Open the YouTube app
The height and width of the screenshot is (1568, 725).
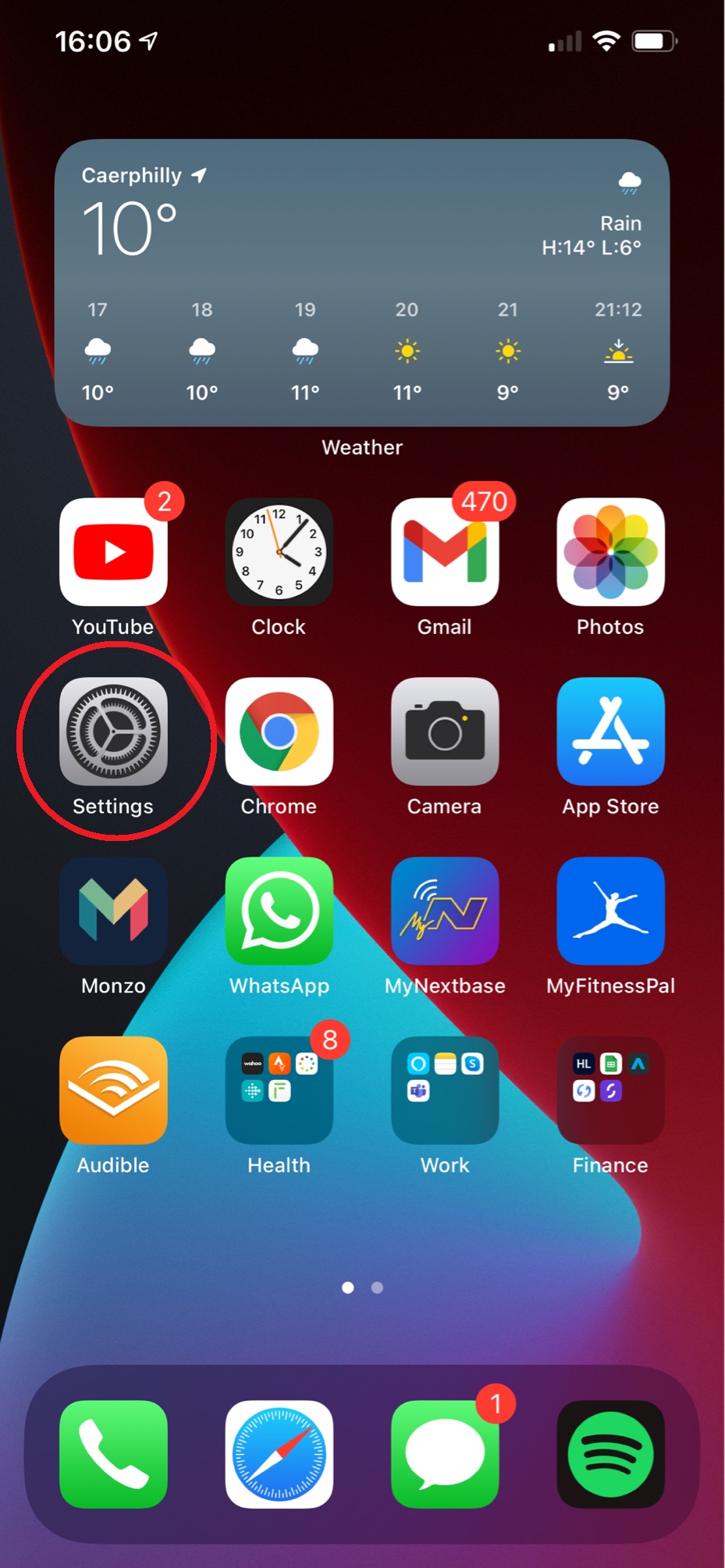click(113, 552)
